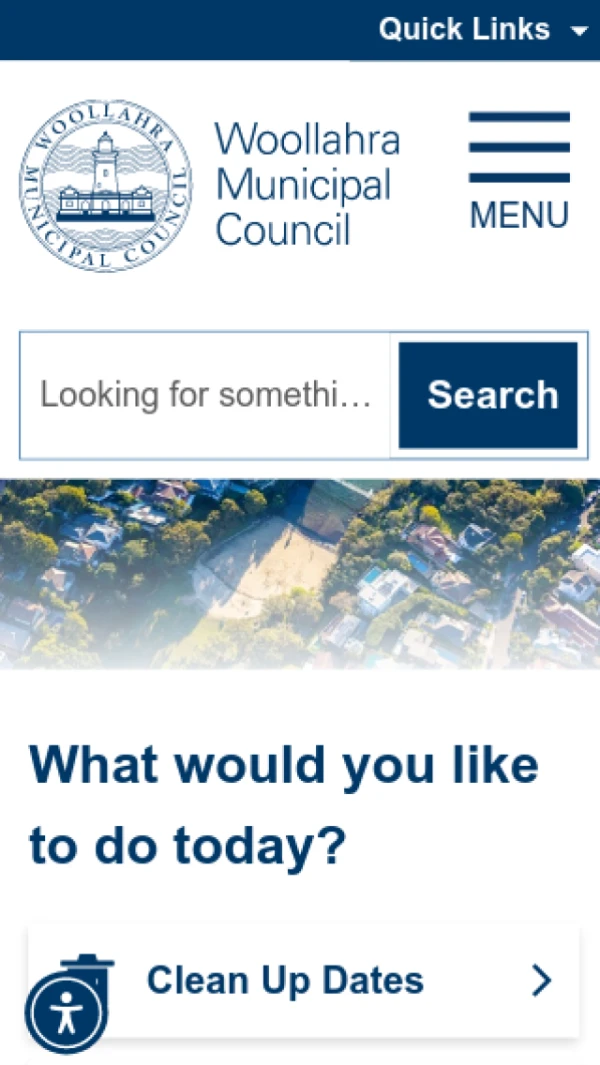This screenshot has height=1065, width=600.
Task: Tap the Search button
Action: click(488, 395)
